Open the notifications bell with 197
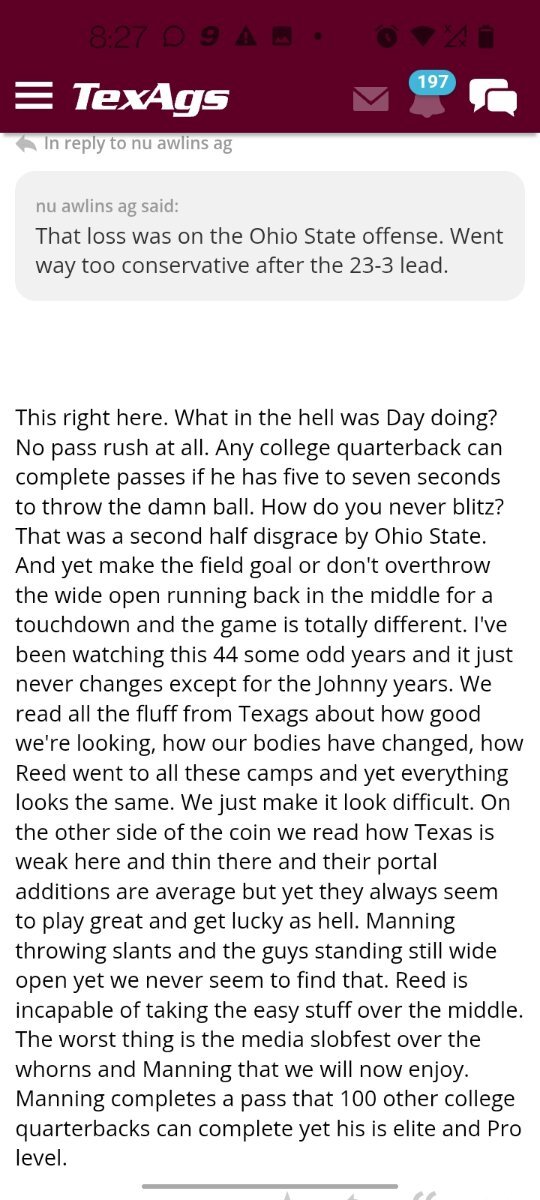The height and width of the screenshot is (1200, 540). click(429, 94)
